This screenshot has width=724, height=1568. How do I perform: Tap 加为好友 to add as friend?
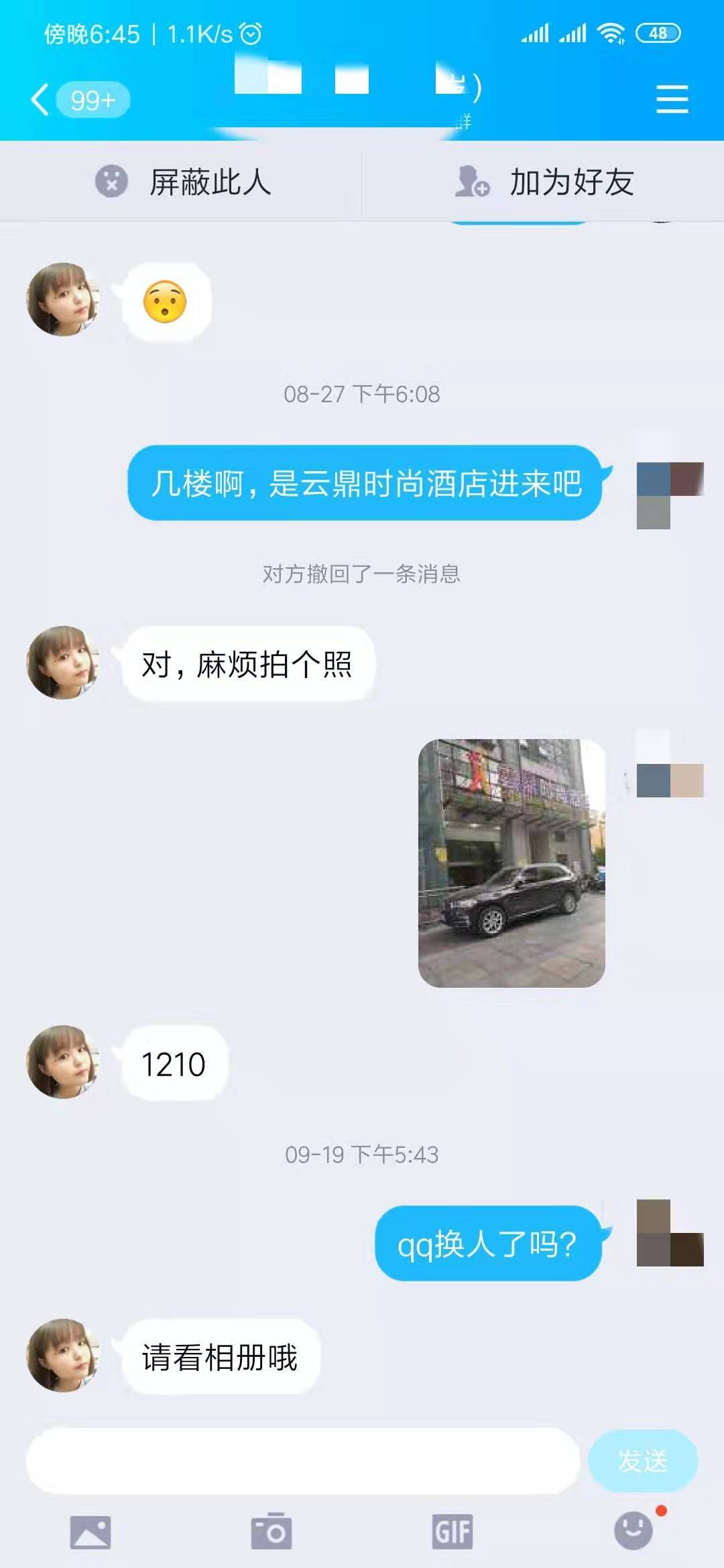click(x=544, y=182)
